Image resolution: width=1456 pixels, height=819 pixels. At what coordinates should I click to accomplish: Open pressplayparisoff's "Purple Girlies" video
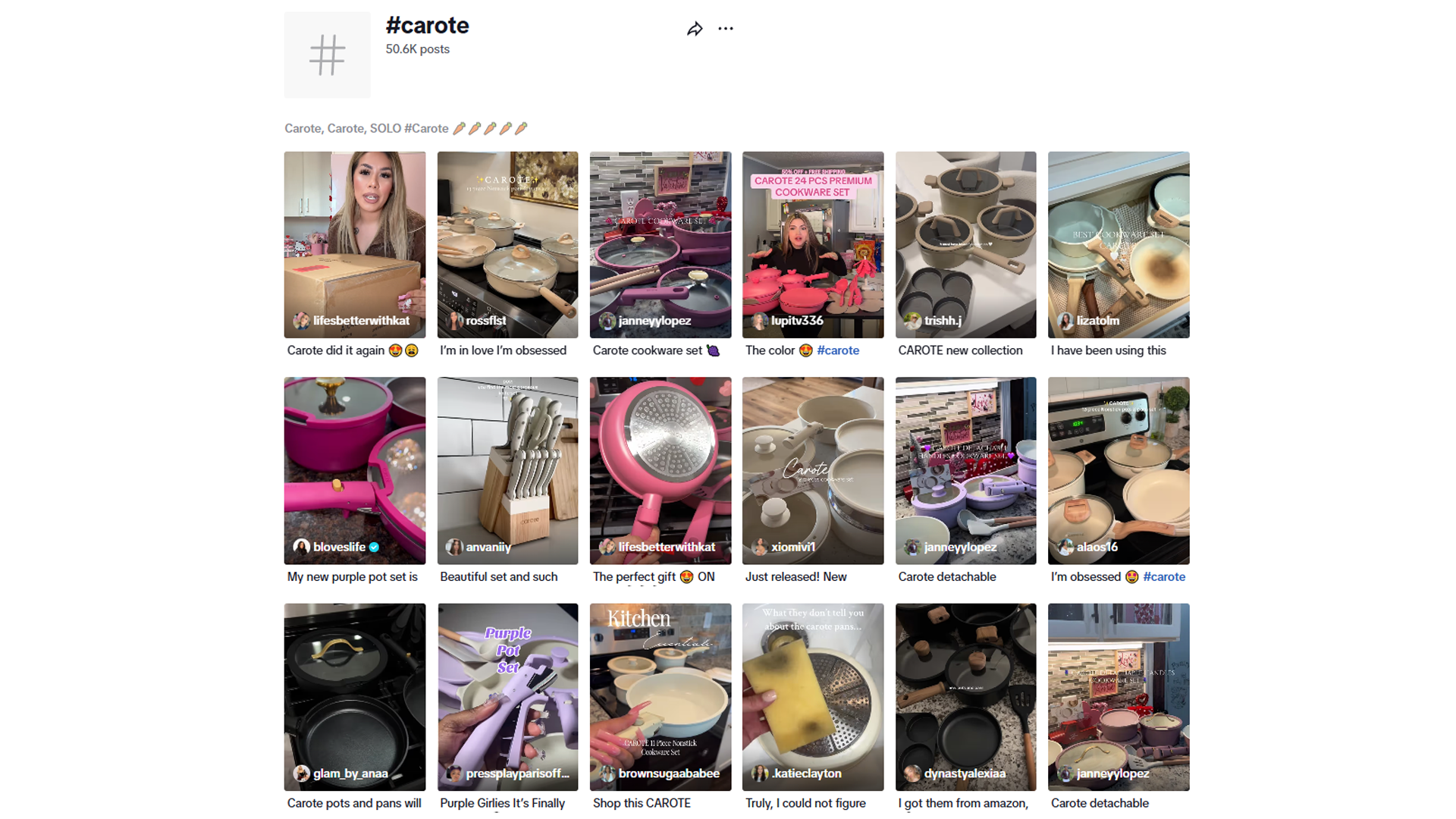pyautogui.click(x=507, y=696)
